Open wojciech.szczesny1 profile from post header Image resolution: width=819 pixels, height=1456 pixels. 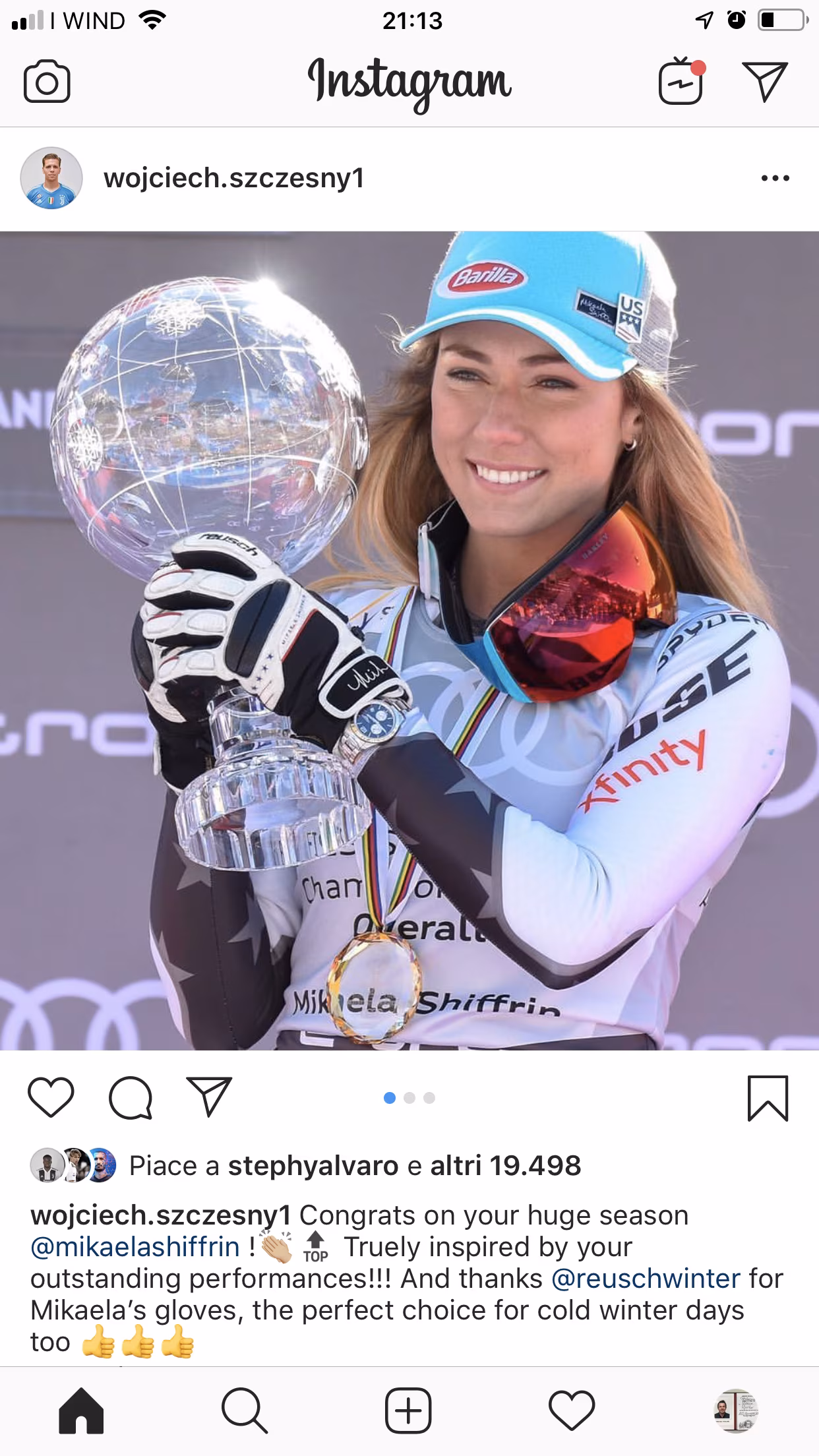233,178
